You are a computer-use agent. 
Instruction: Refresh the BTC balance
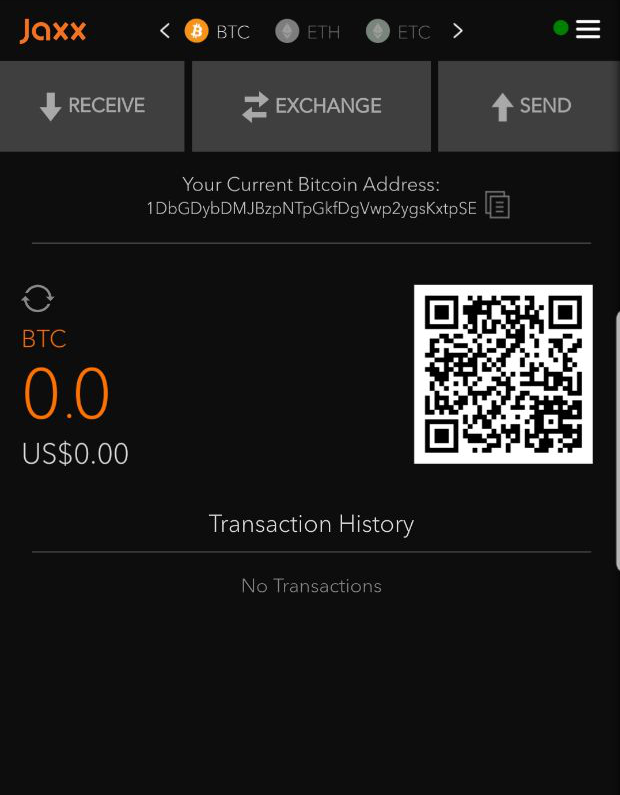38,298
